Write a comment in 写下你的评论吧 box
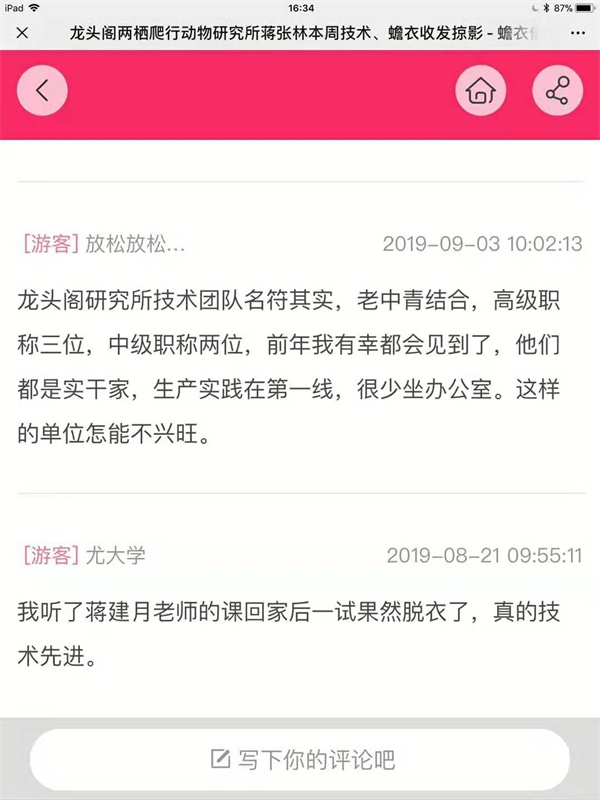600x800 pixels. click(x=300, y=759)
